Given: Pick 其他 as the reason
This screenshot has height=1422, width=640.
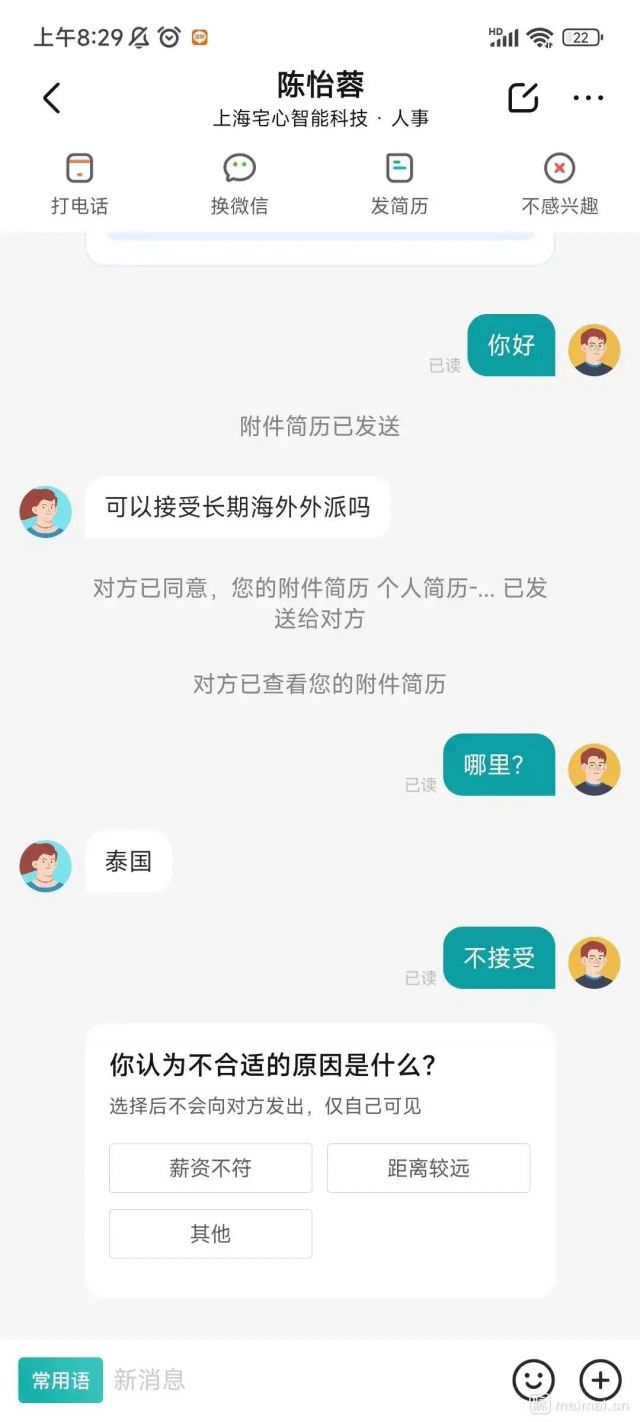Looking at the screenshot, I should click(x=210, y=1234).
